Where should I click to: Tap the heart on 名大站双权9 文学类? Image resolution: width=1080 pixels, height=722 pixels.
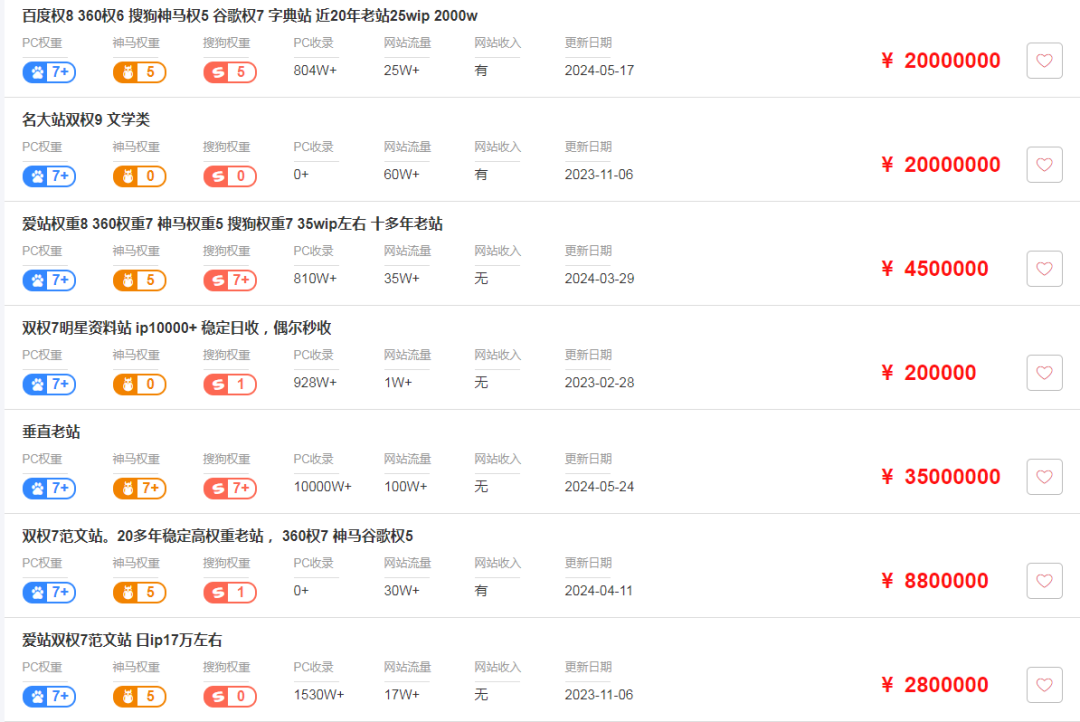click(1044, 165)
